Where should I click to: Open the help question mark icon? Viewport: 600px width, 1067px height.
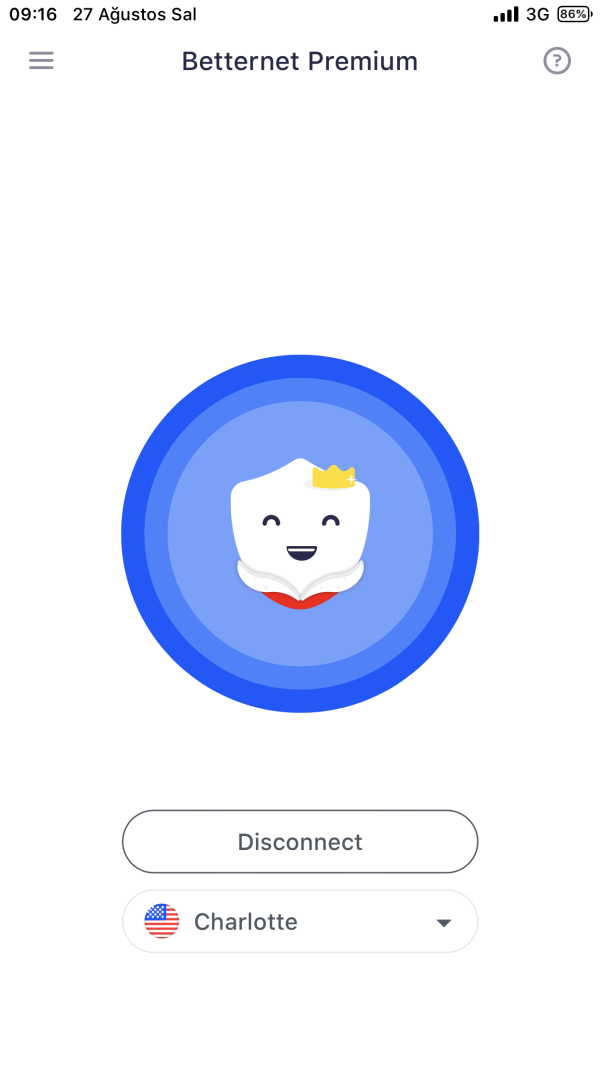(557, 61)
